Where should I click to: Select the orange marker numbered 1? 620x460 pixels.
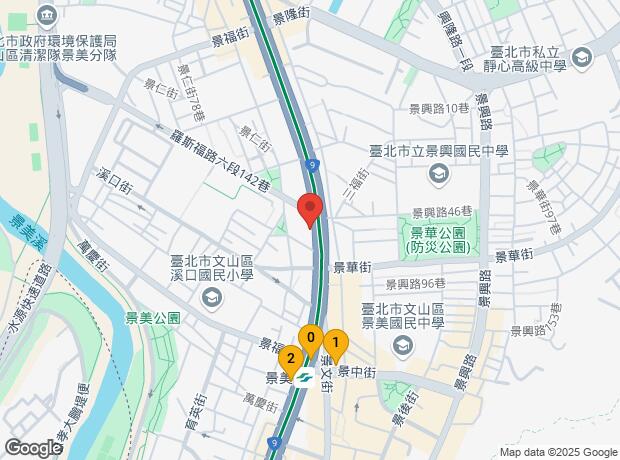(335, 346)
